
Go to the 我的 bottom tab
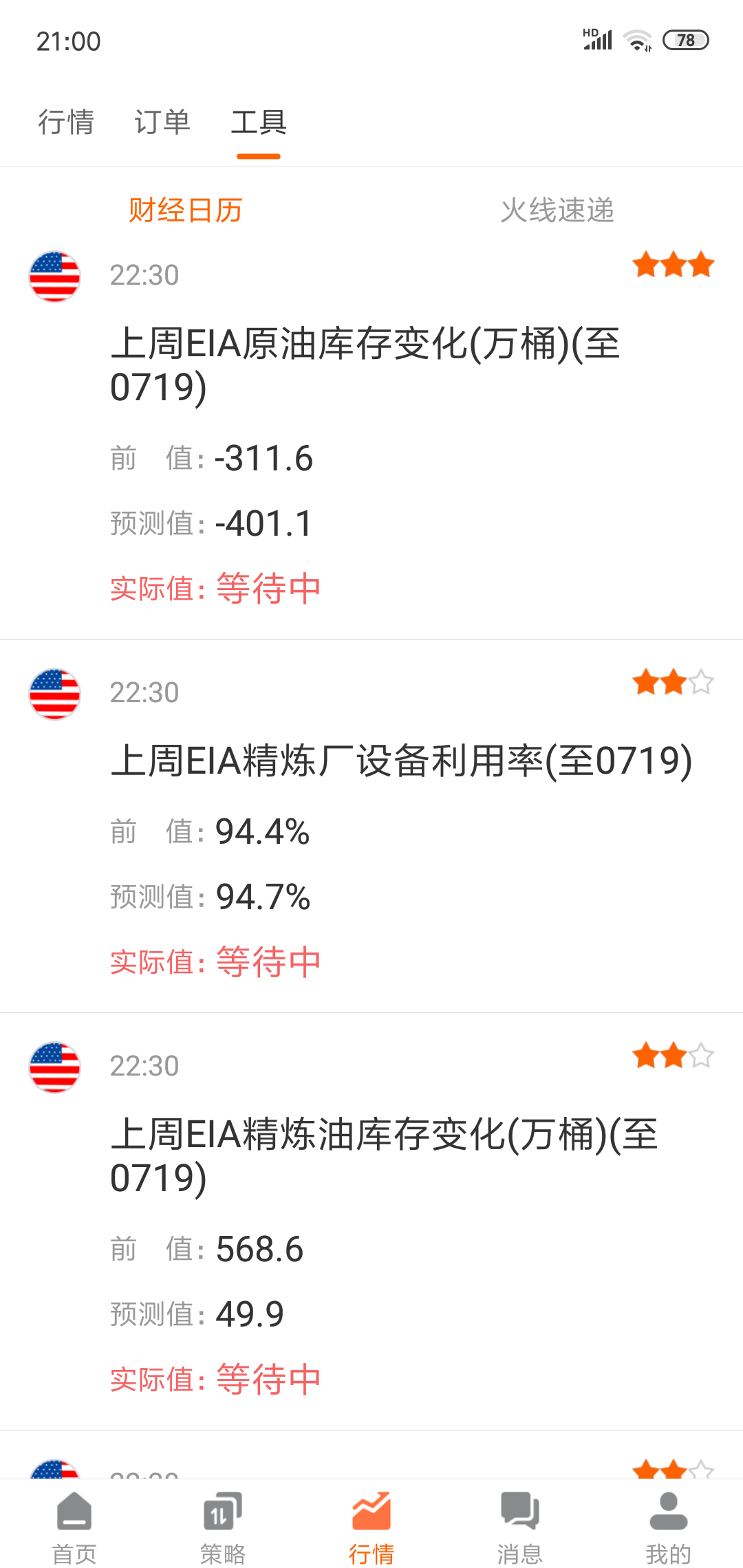pyautogui.click(x=669, y=1523)
